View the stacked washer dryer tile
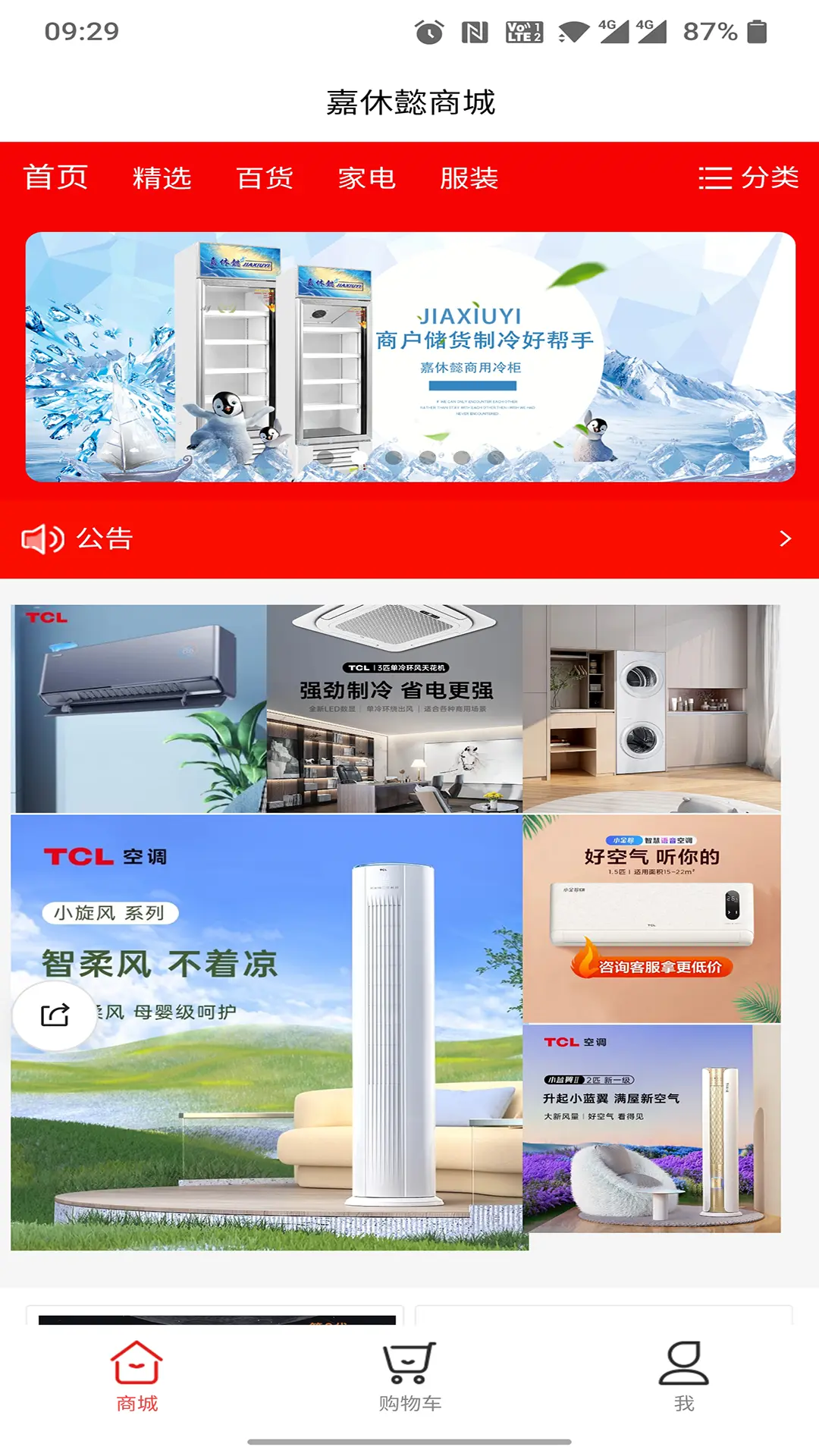 651,708
